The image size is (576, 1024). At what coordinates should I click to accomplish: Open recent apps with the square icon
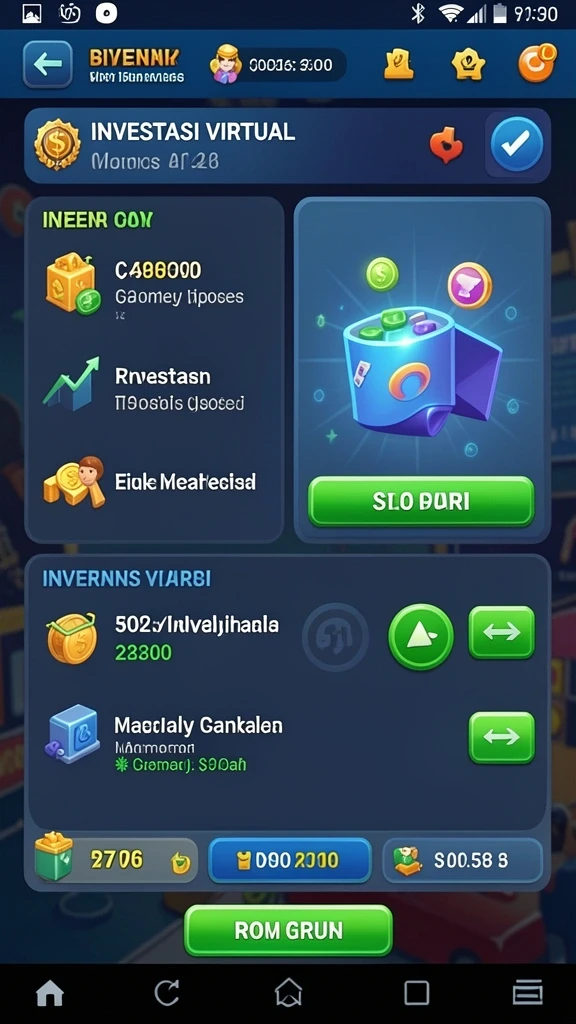click(417, 993)
